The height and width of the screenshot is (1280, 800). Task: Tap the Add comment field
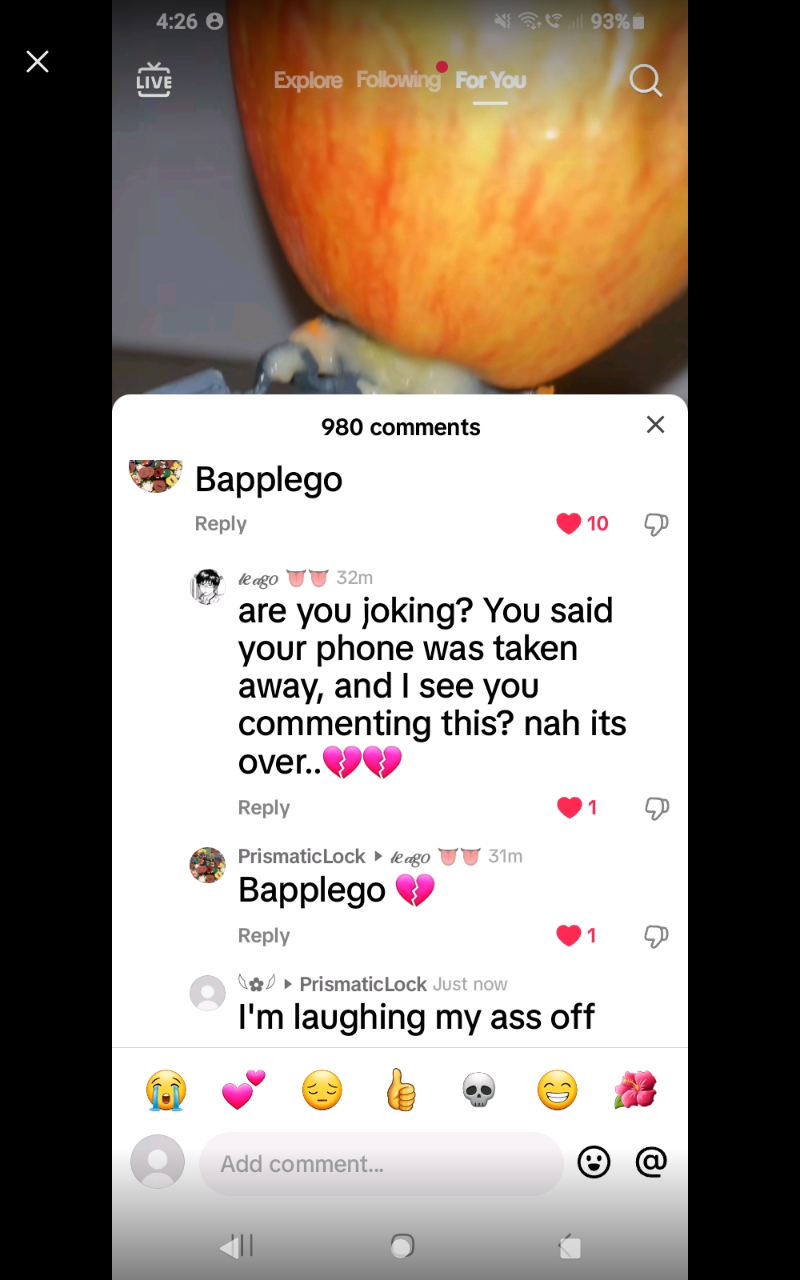pos(380,1164)
